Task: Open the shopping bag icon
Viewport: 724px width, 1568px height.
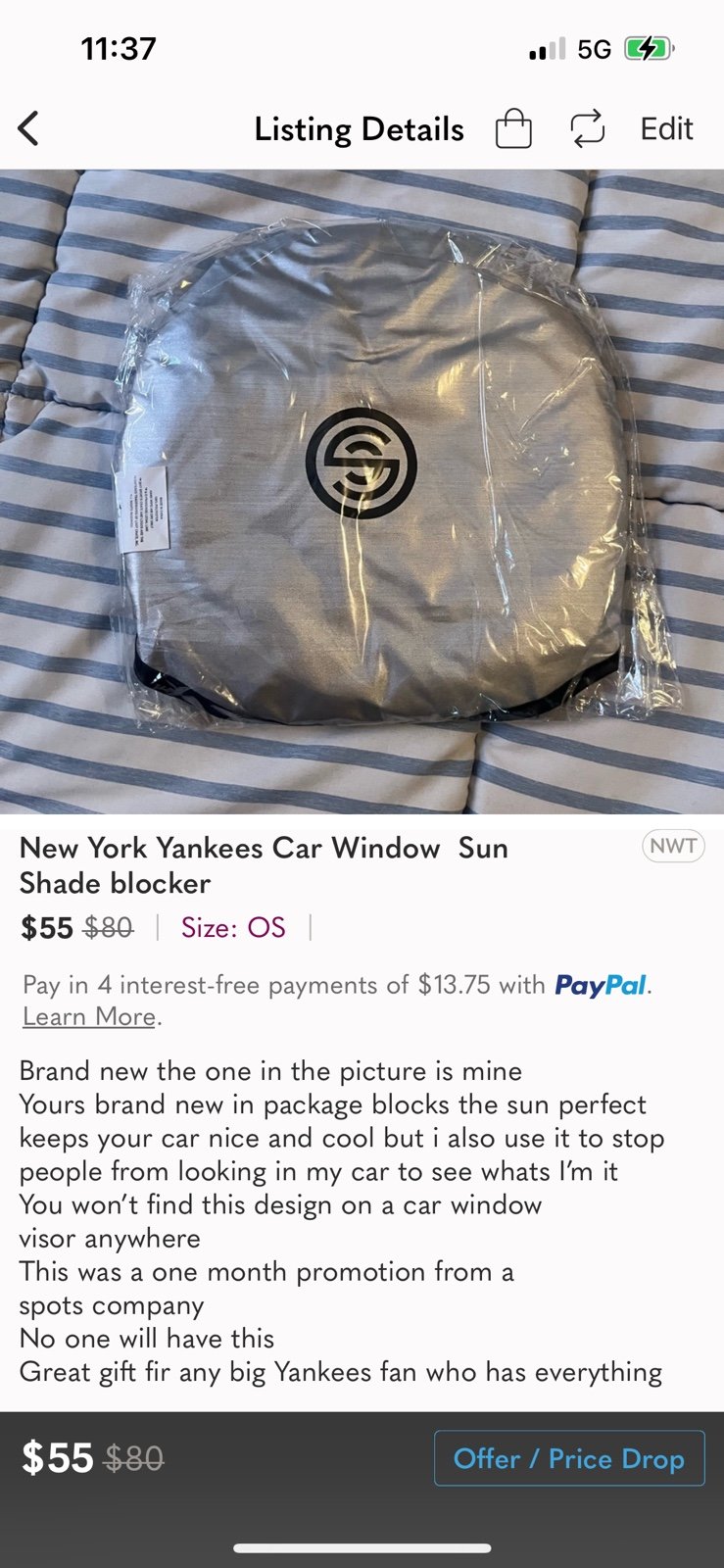Action: [513, 128]
